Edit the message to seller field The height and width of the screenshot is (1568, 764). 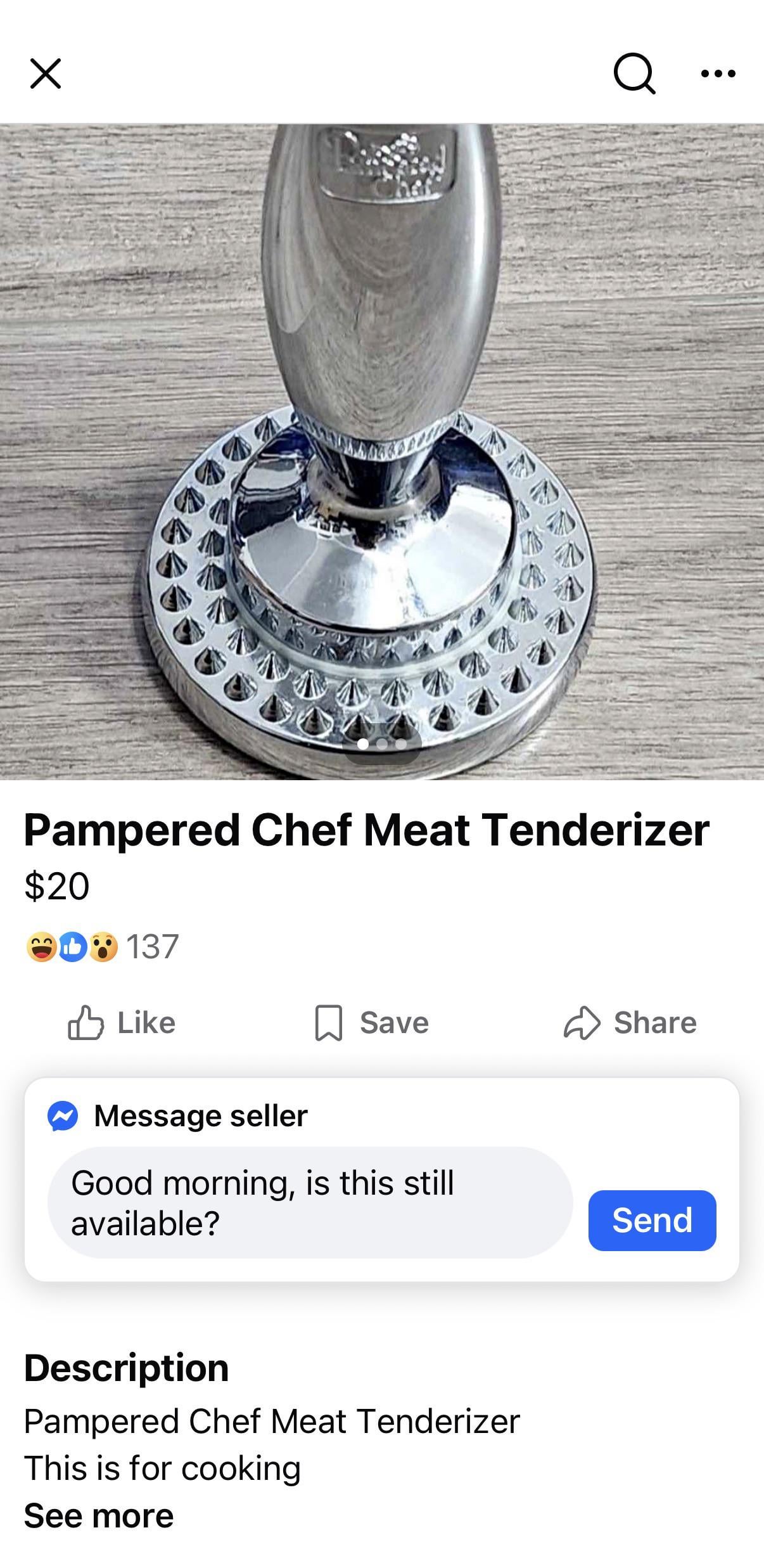tap(310, 1202)
